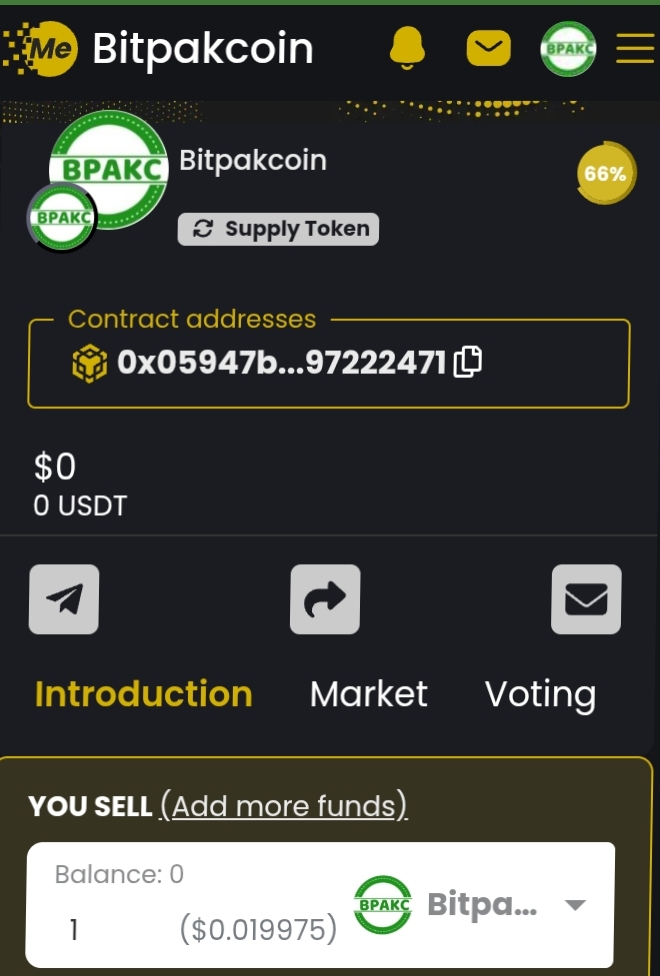Share Bitpakcoin via the arrow button
Screen dimensions: 660x976
pos(325,599)
